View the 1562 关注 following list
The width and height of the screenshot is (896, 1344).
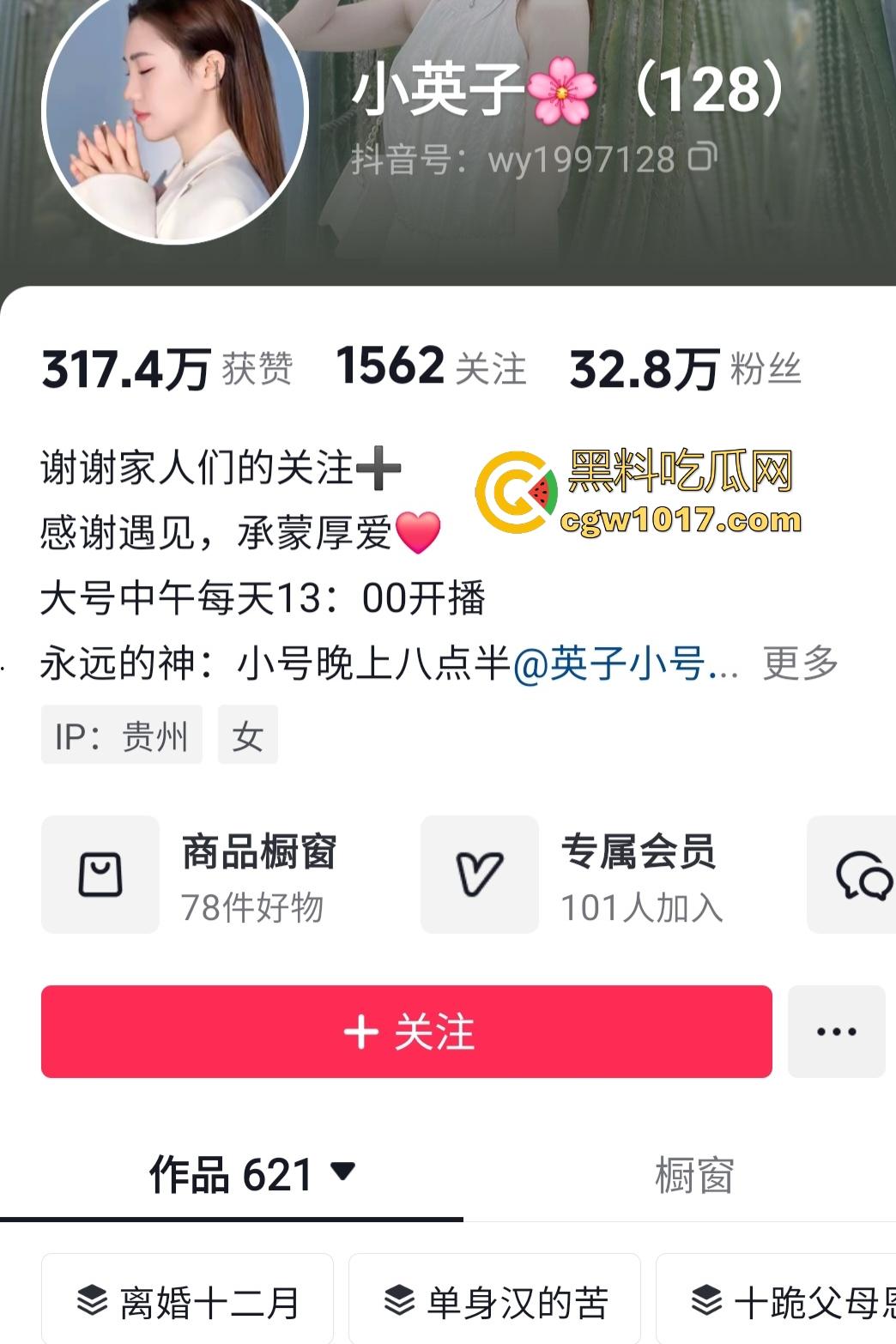[431, 367]
